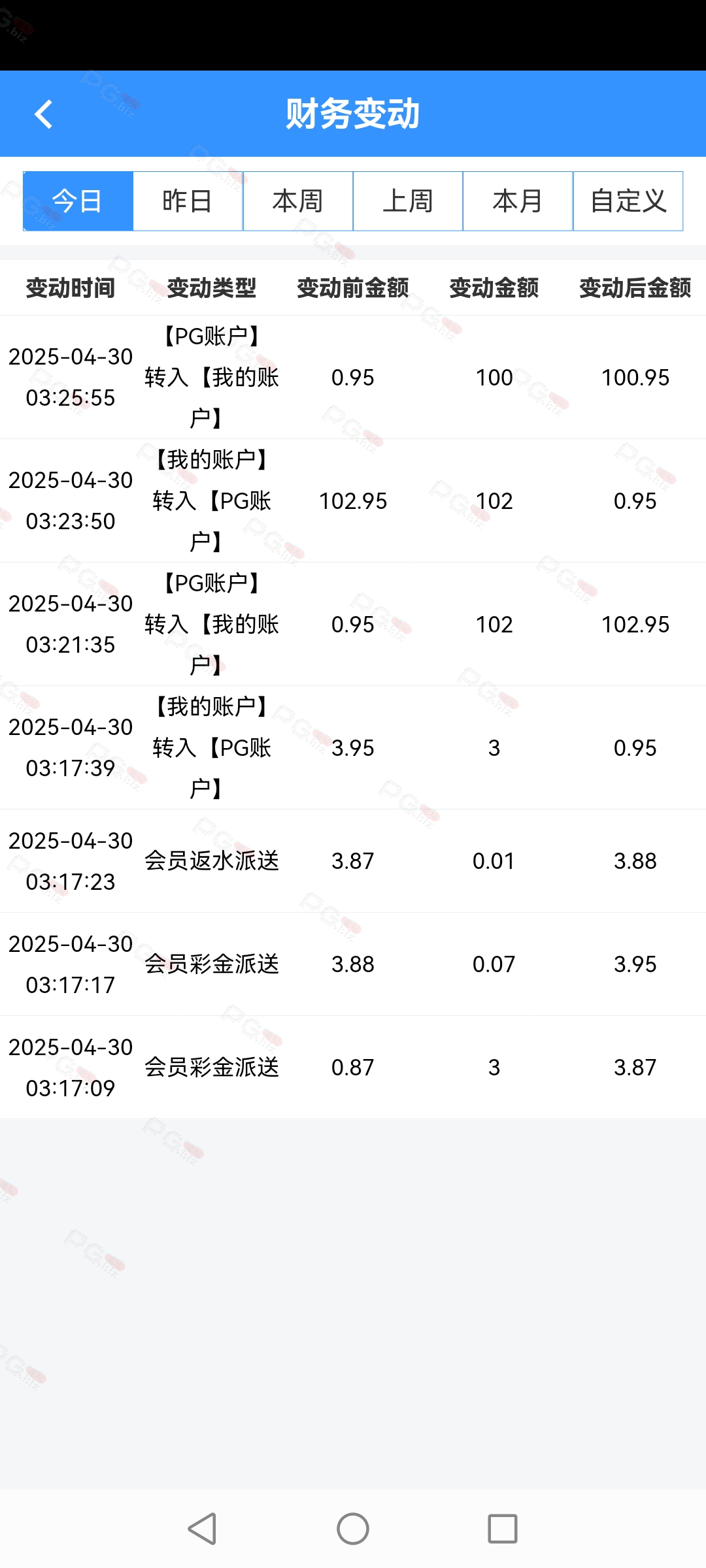Open the 自定义 date range tab
Image resolution: width=706 pixels, height=1568 pixels.
point(628,201)
